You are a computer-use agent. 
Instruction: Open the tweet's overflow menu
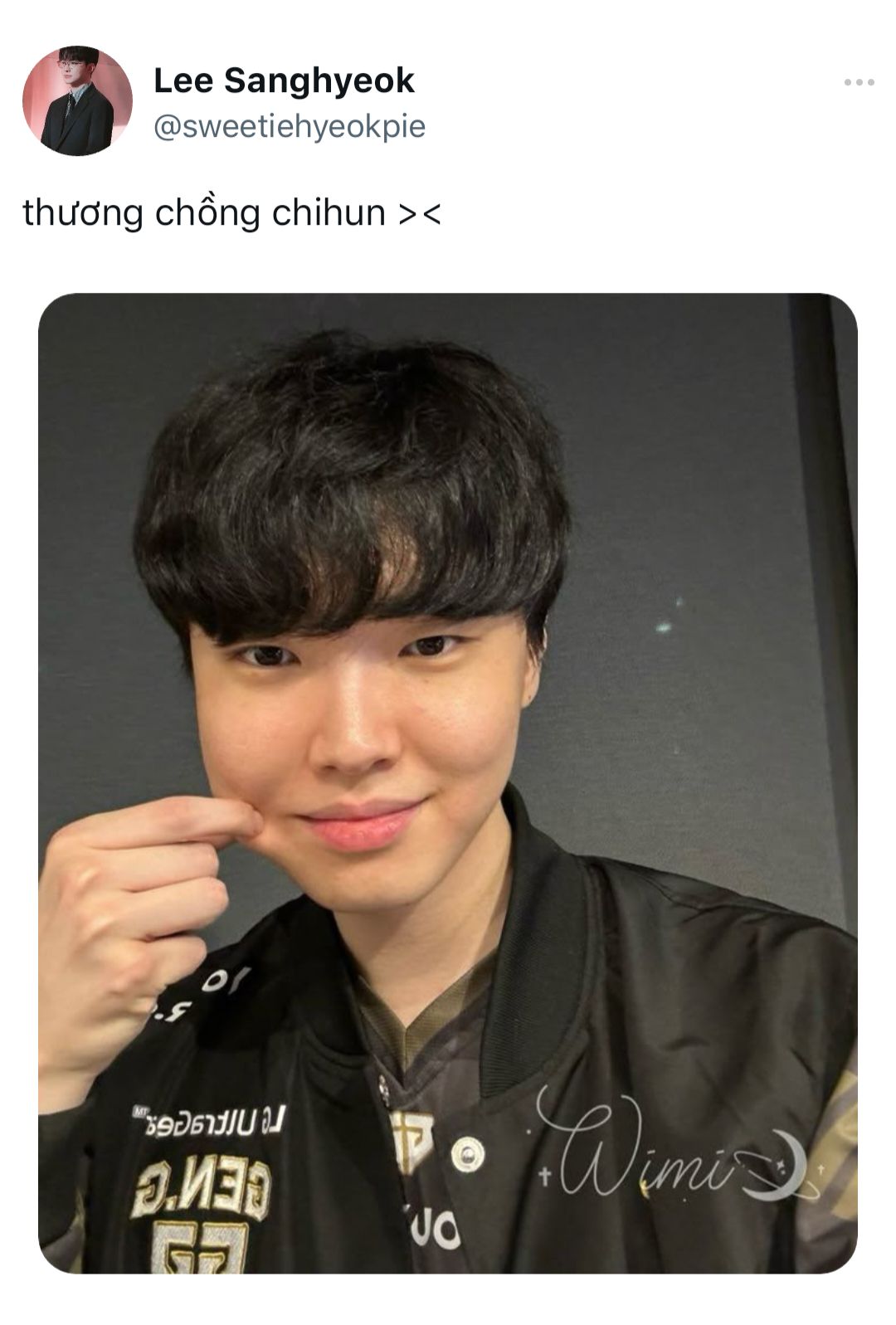coord(859,82)
